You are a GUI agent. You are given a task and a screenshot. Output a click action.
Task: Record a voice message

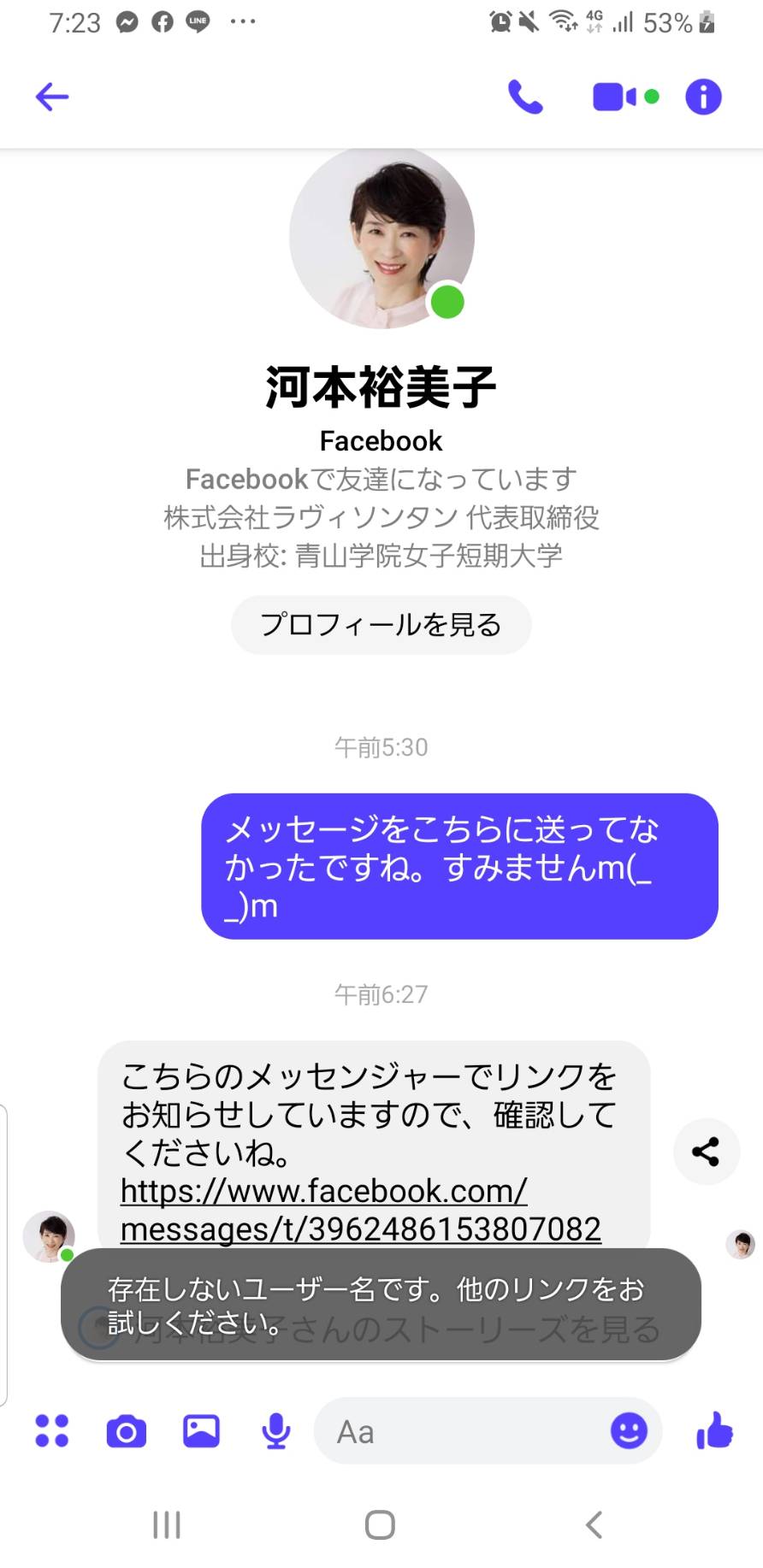click(x=275, y=1431)
